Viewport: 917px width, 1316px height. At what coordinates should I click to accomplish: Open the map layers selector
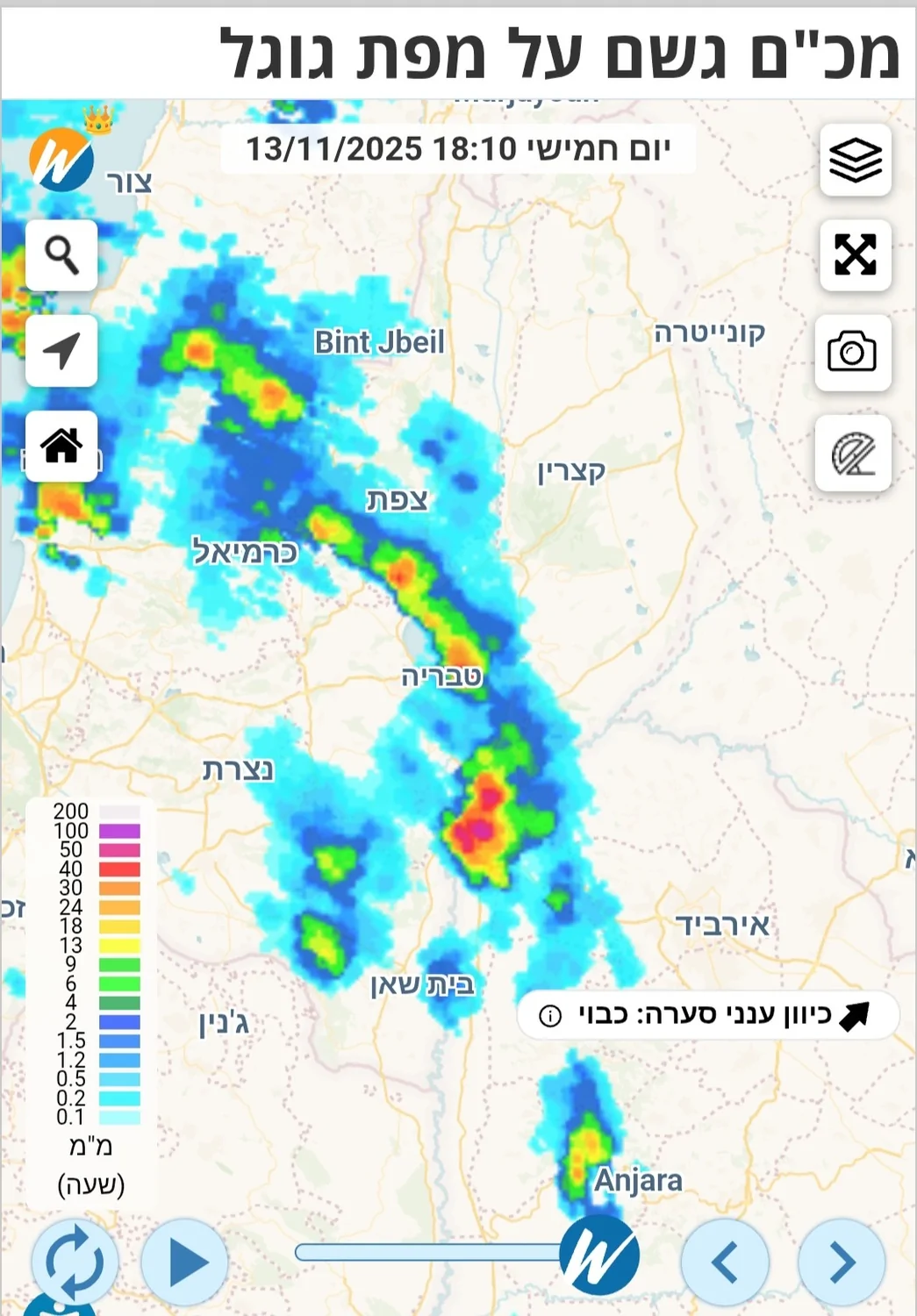855,160
